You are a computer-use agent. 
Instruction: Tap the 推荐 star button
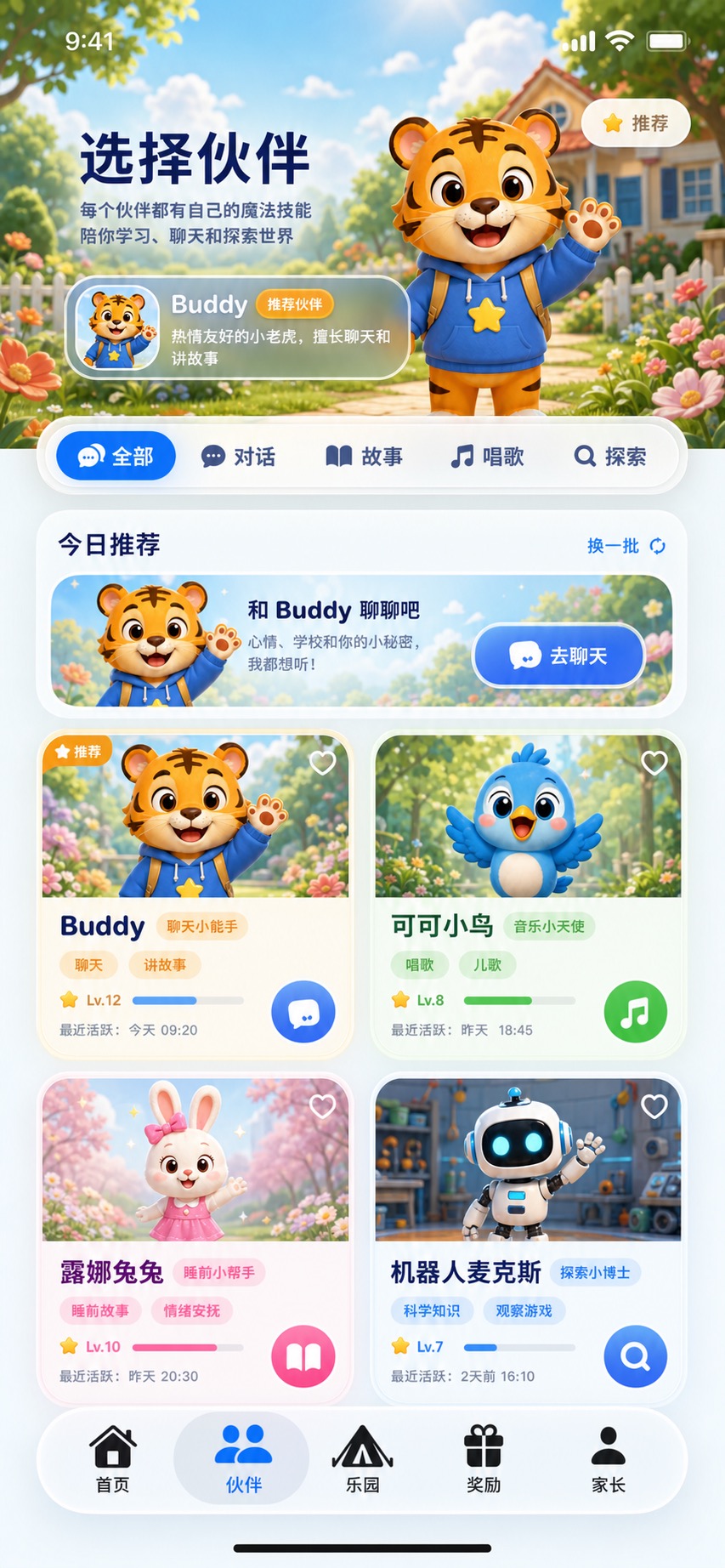(636, 123)
